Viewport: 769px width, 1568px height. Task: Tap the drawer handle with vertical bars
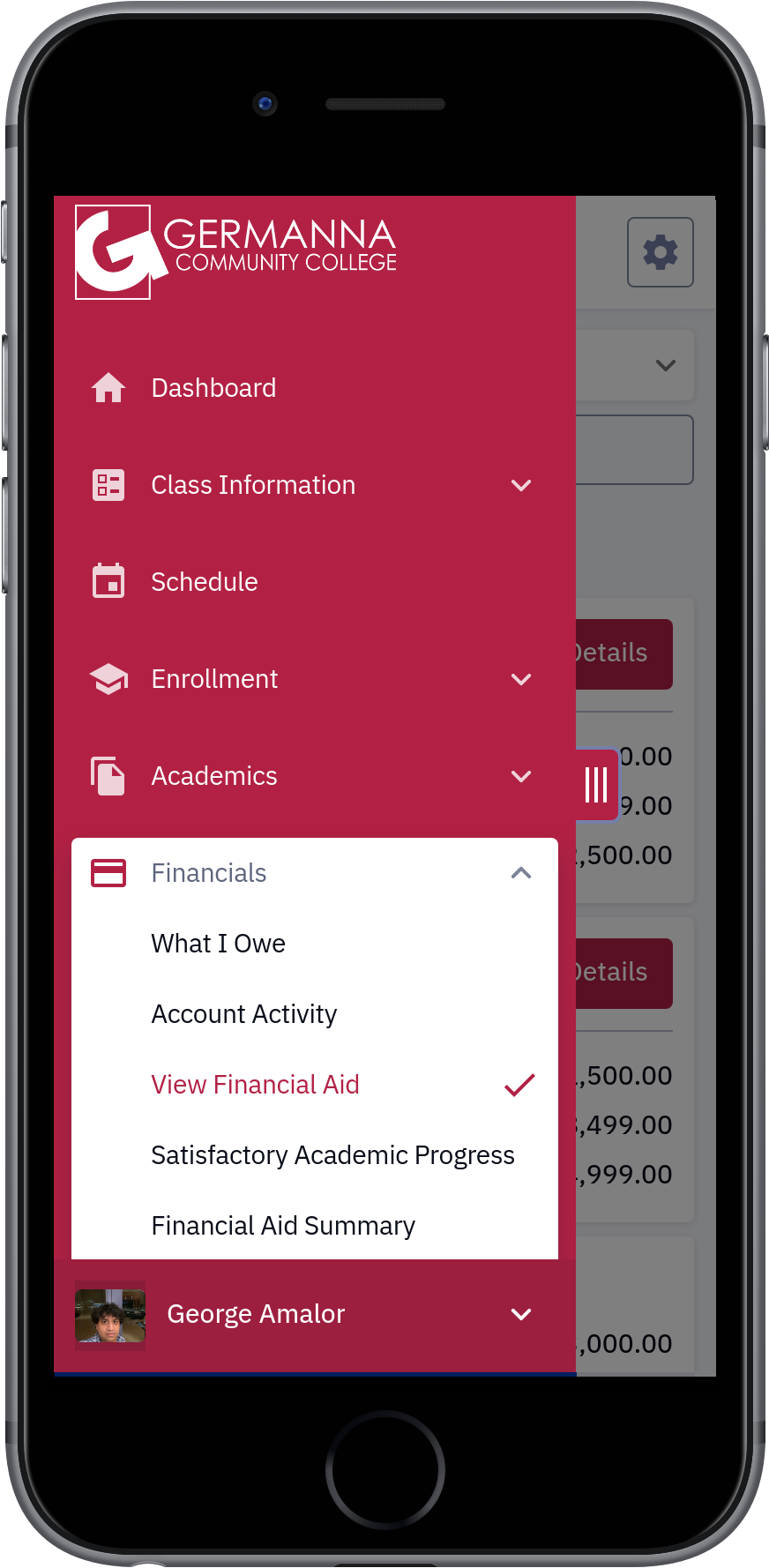(597, 784)
